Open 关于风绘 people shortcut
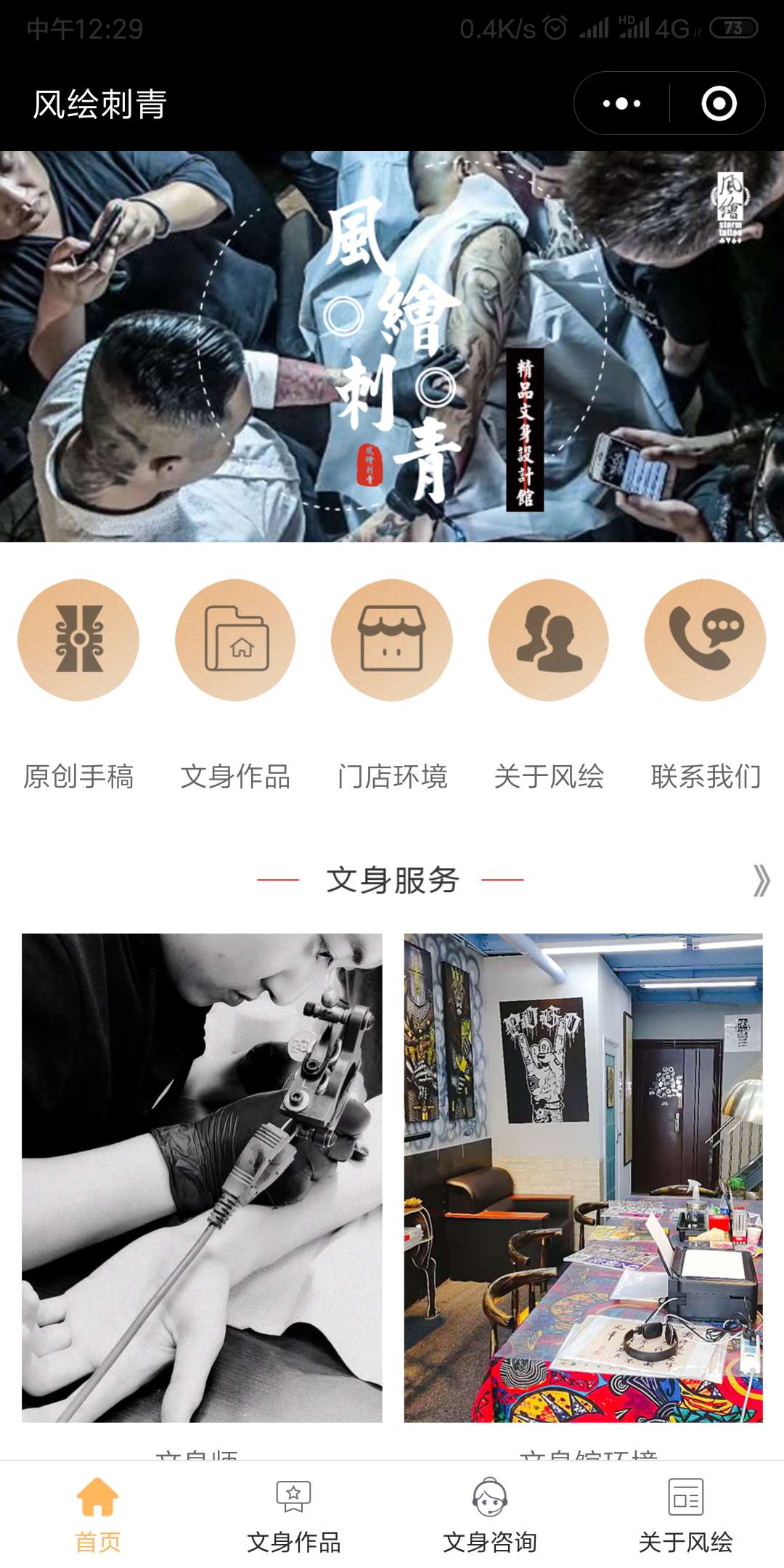 tap(549, 640)
